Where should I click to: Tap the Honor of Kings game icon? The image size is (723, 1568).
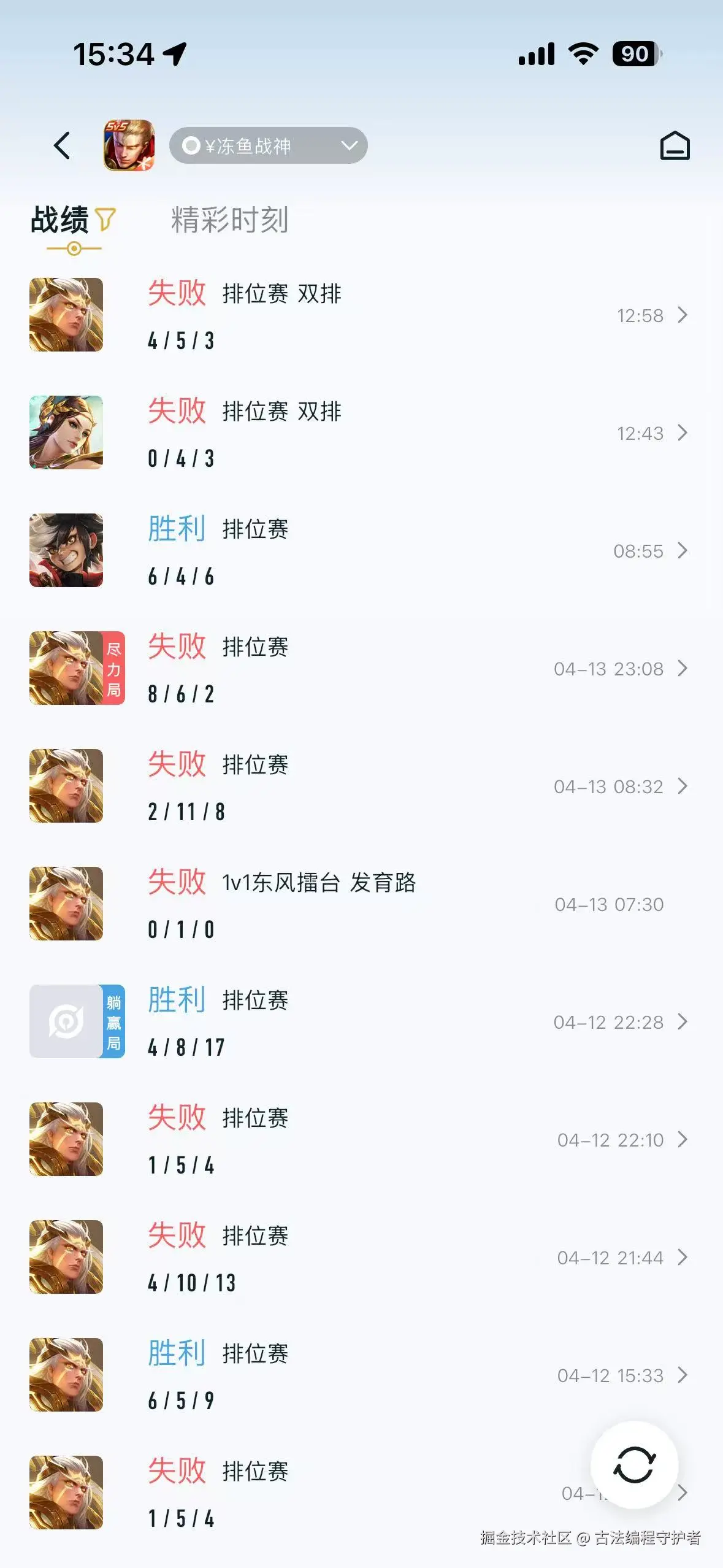pos(125,145)
